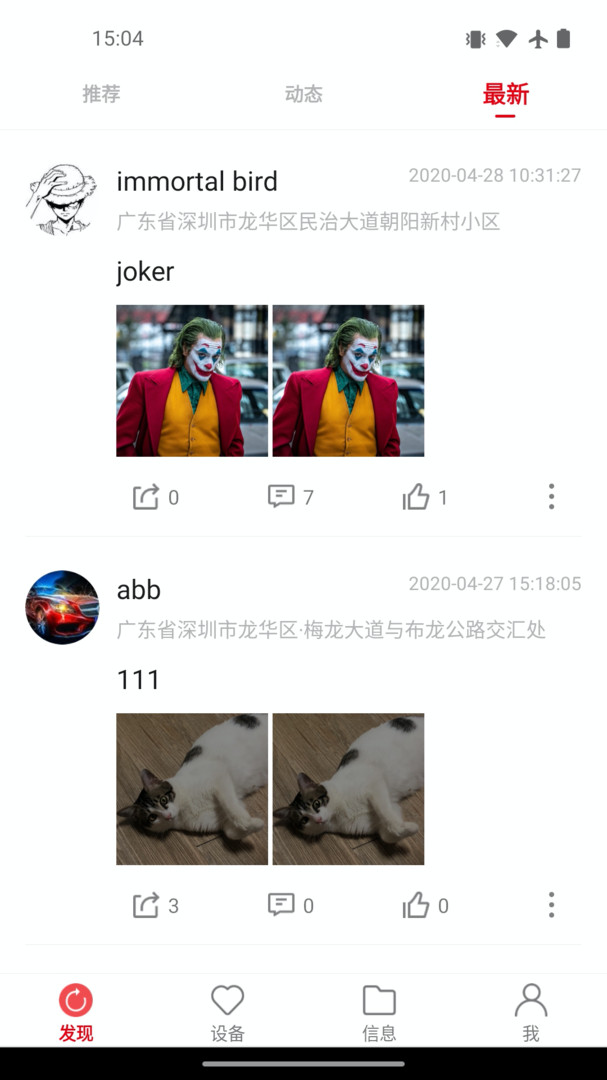This screenshot has width=607, height=1080.
Task: Open the second joker photo
Action: [x=348, y=381]
